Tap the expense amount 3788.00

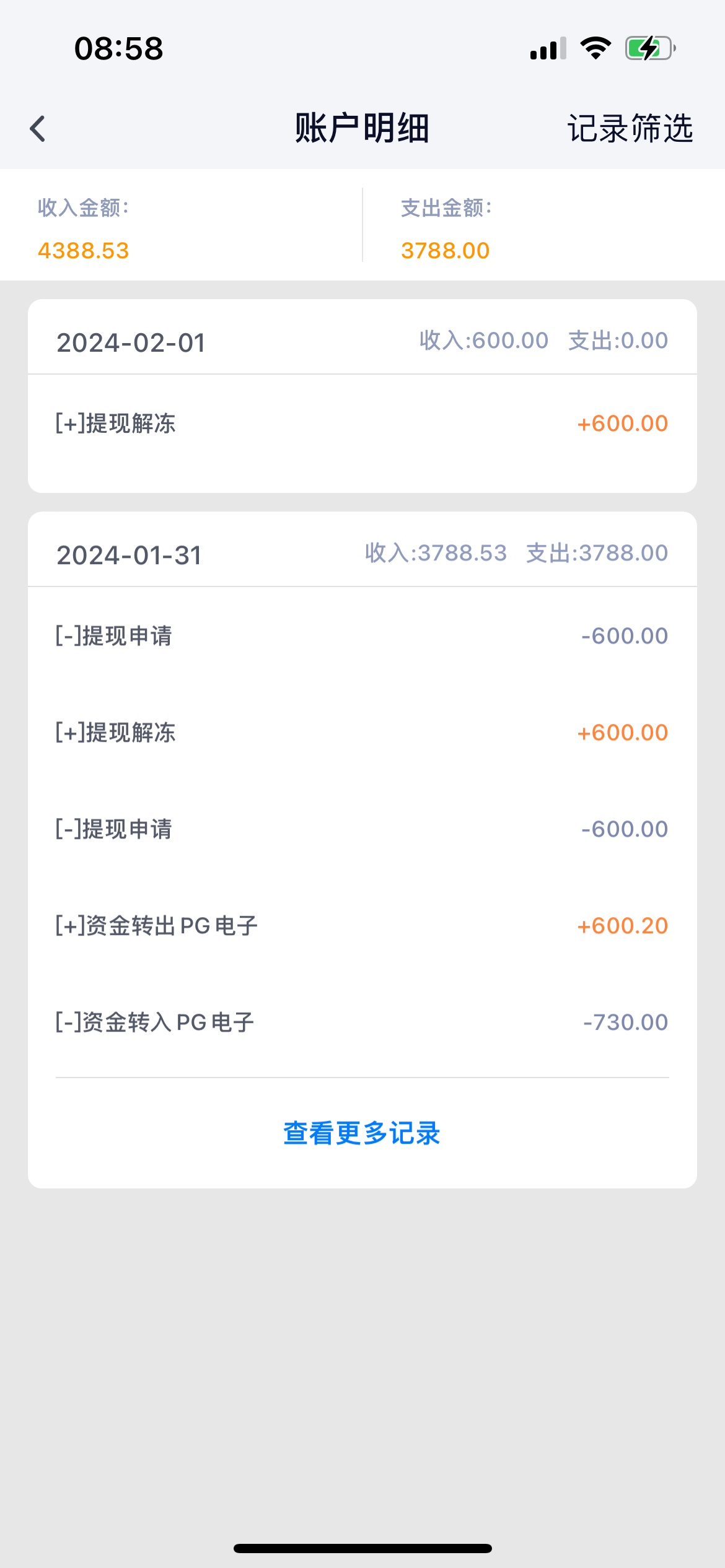pos(445,250)
